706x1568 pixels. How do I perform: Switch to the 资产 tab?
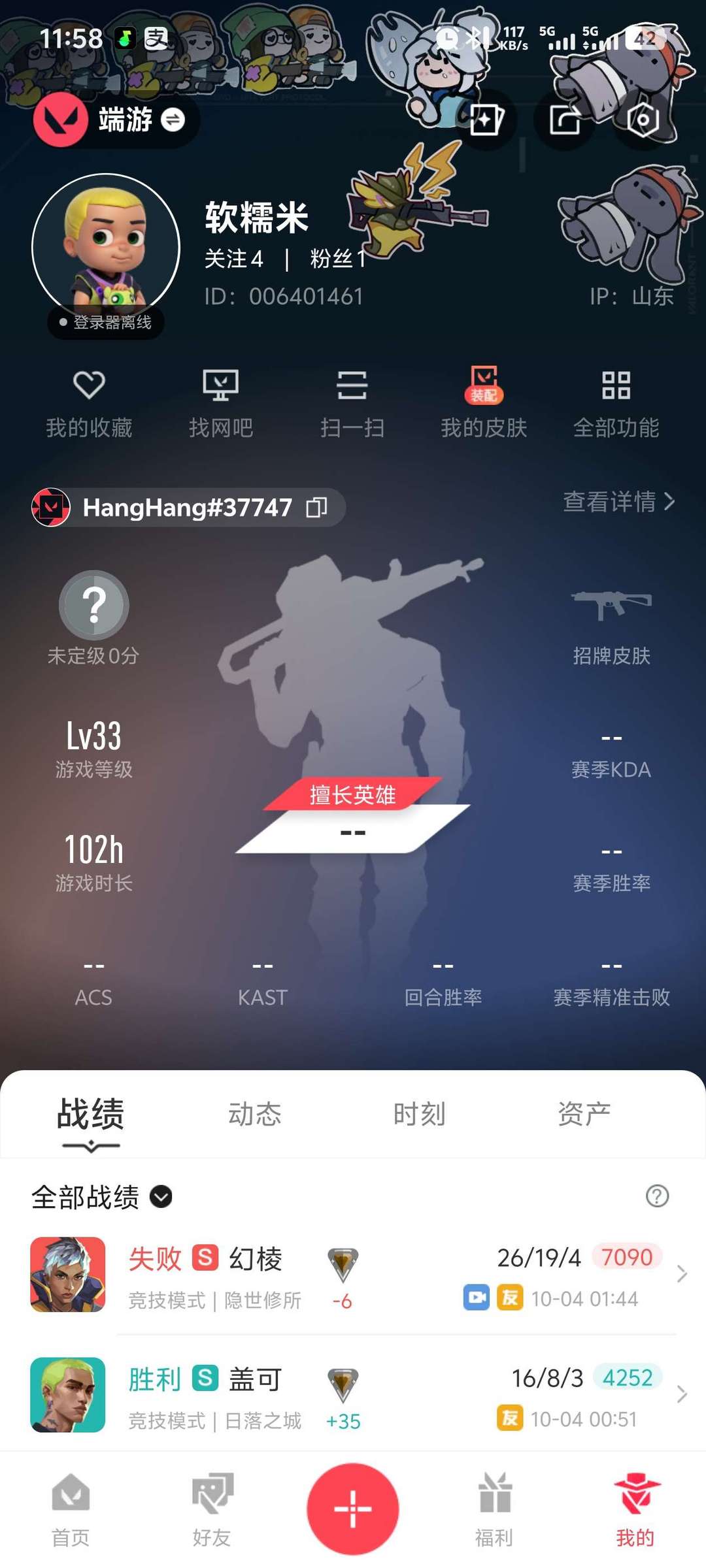pos(584,1114)
